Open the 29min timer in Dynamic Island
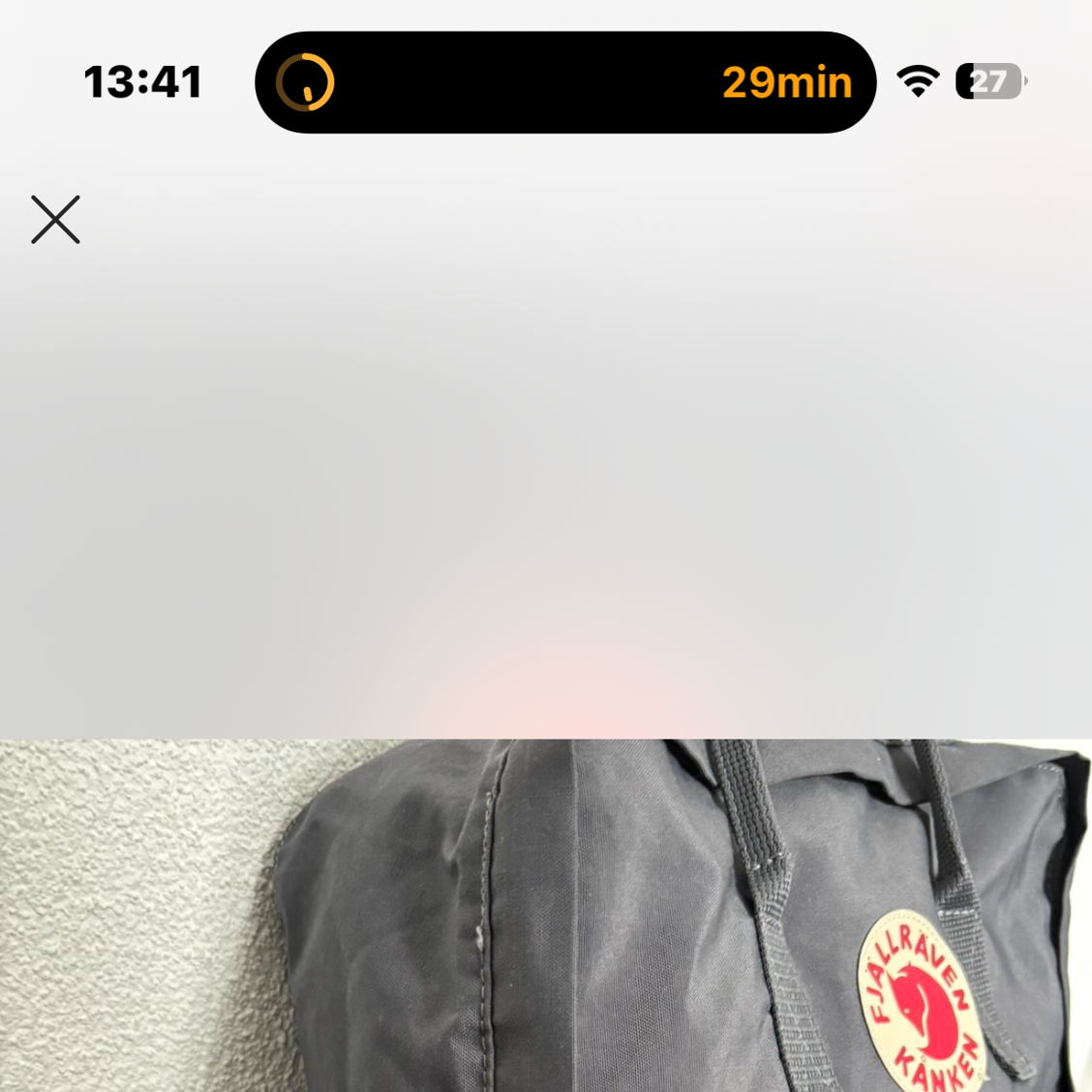 point(565,82)
